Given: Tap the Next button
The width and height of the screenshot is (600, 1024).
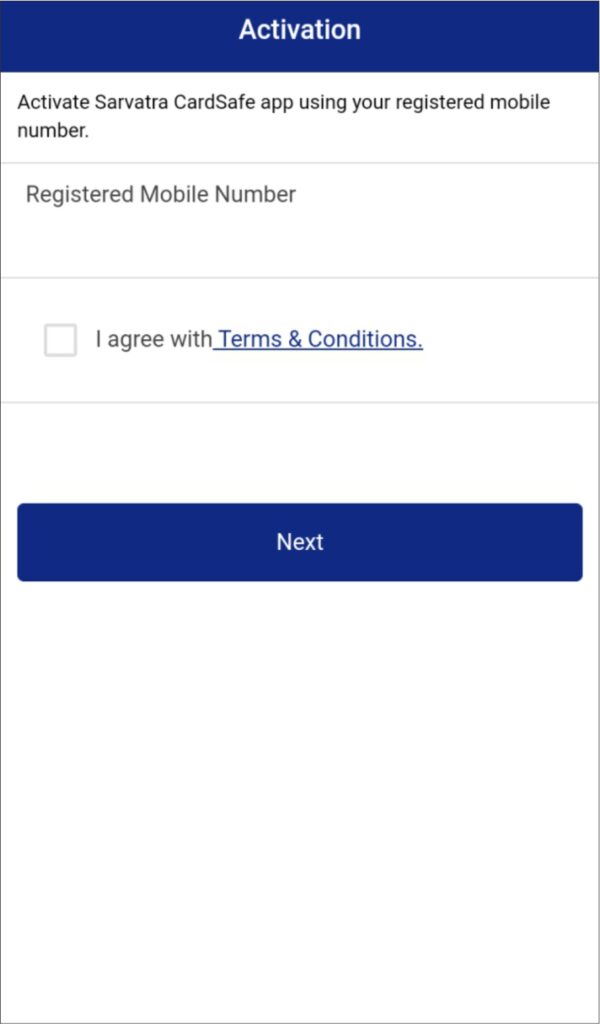Looking at the screenshot, I should point(300,542).
